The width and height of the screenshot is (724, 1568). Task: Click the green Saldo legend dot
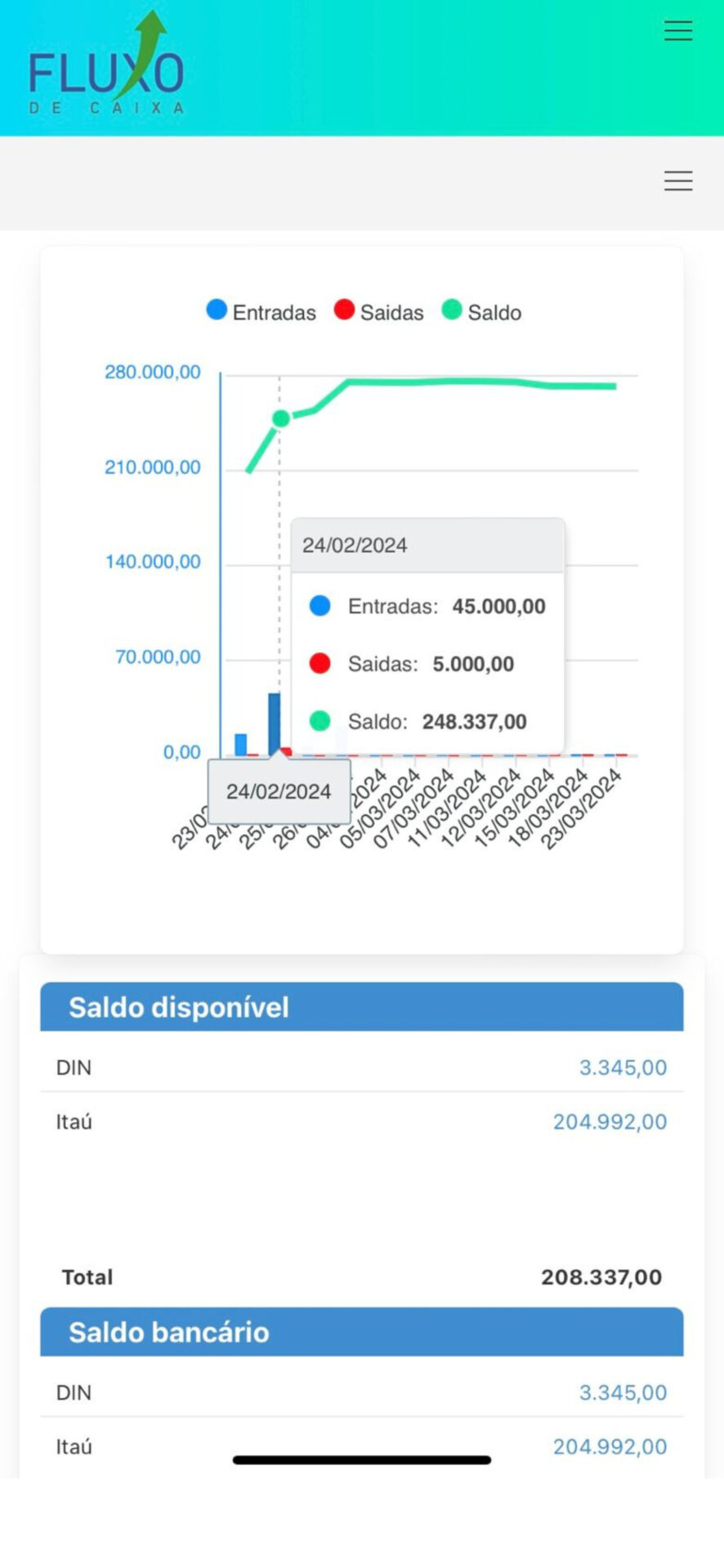point(452,310)
